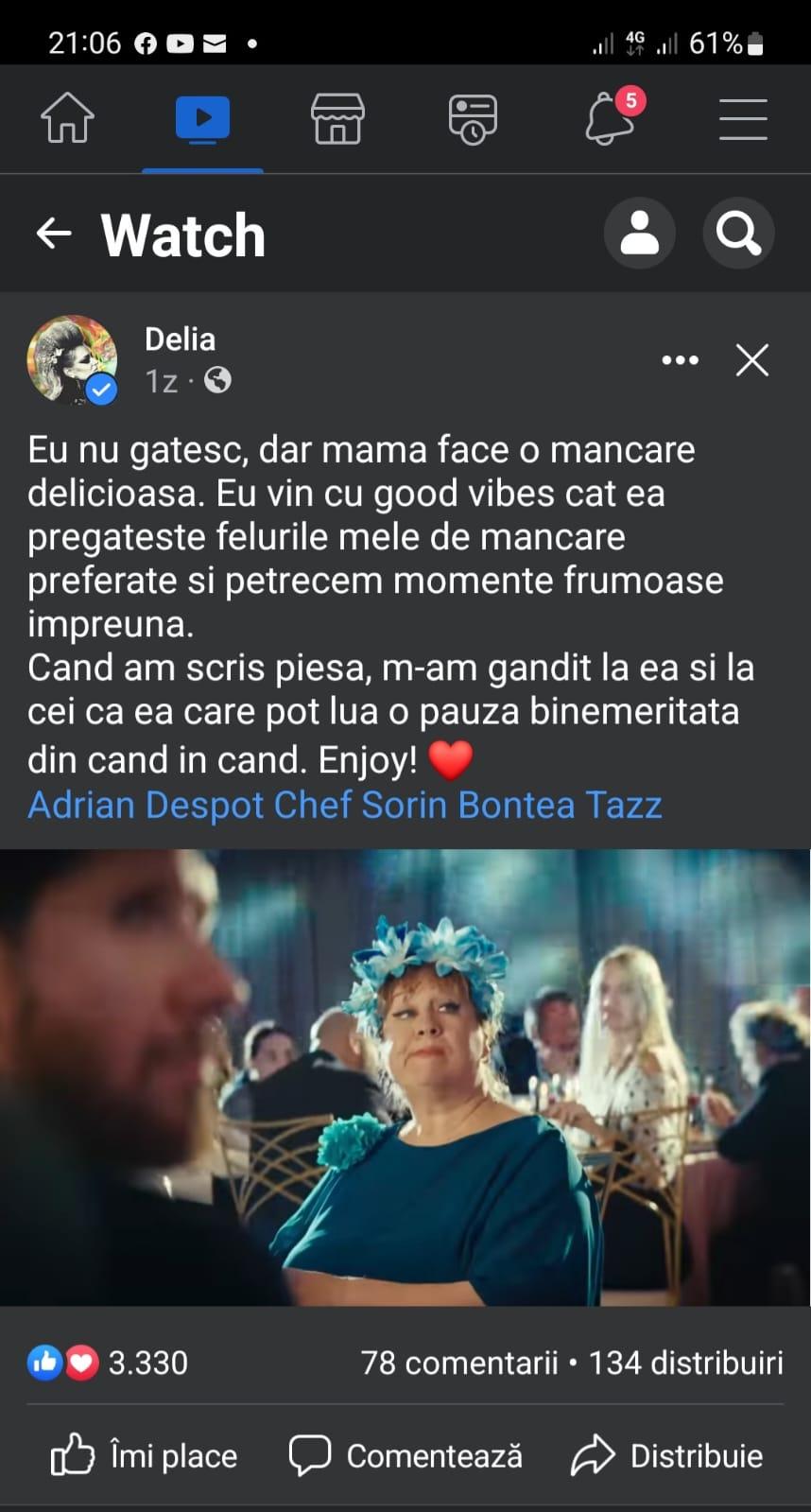The width and height of the screenshot is (811, 1512).
Task: Like the post with Îmi place
Action: click(144, 1455)
